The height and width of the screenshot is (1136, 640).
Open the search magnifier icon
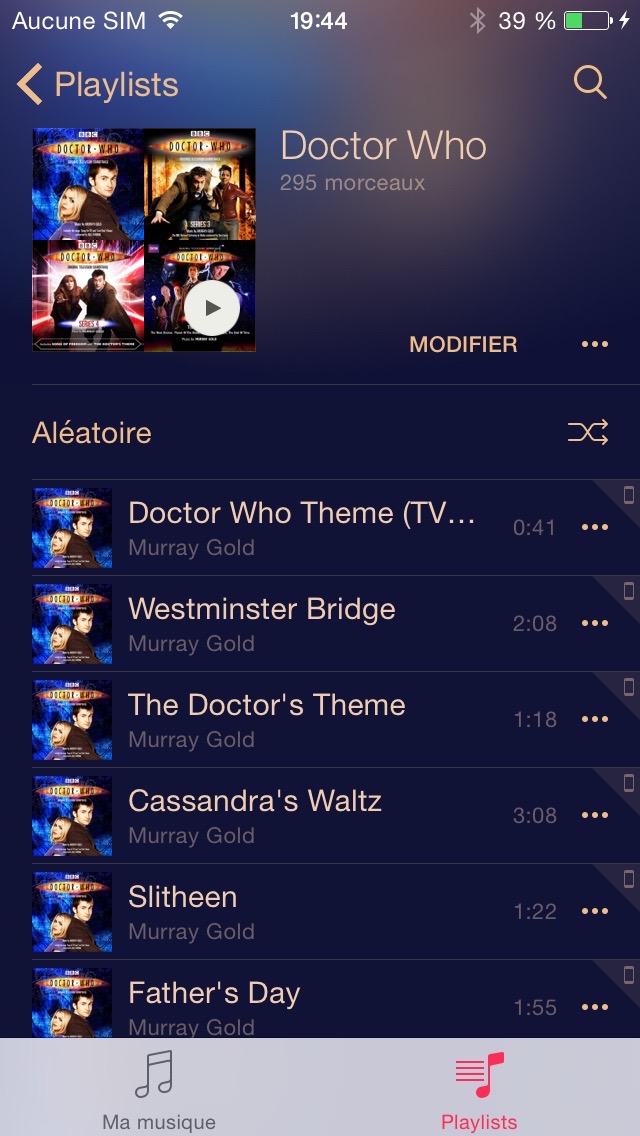tap(590, 83)
